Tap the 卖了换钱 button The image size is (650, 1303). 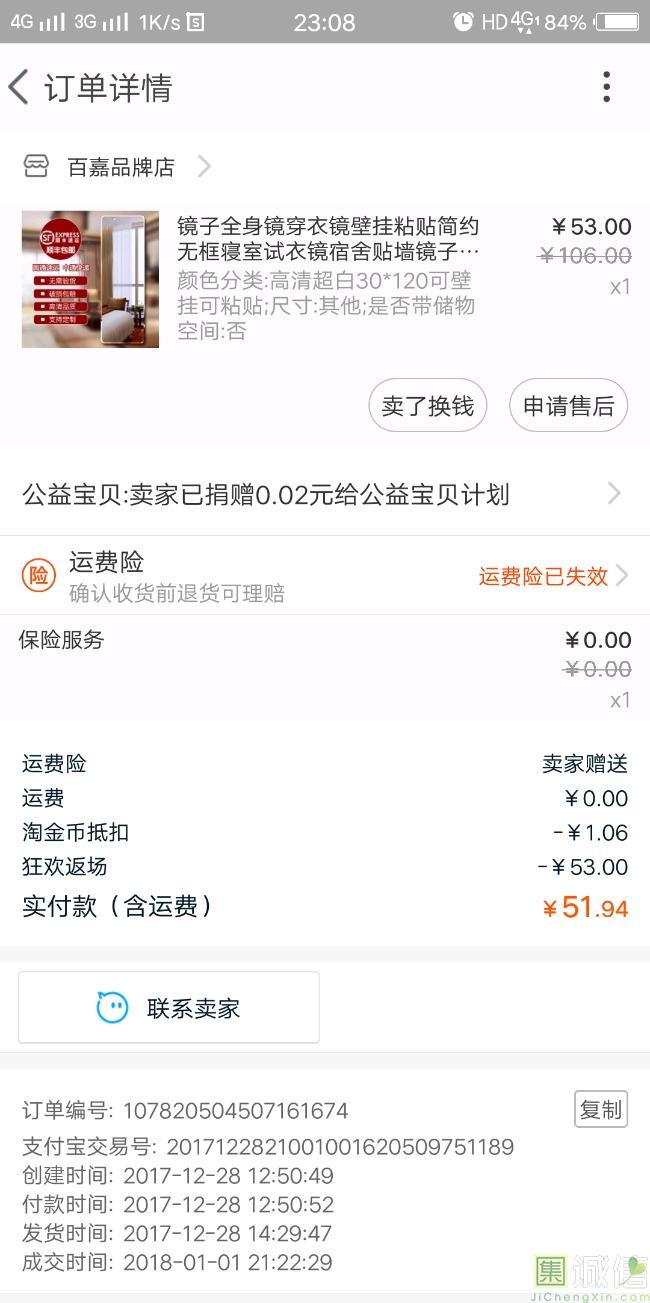click(x=428, y=406)
